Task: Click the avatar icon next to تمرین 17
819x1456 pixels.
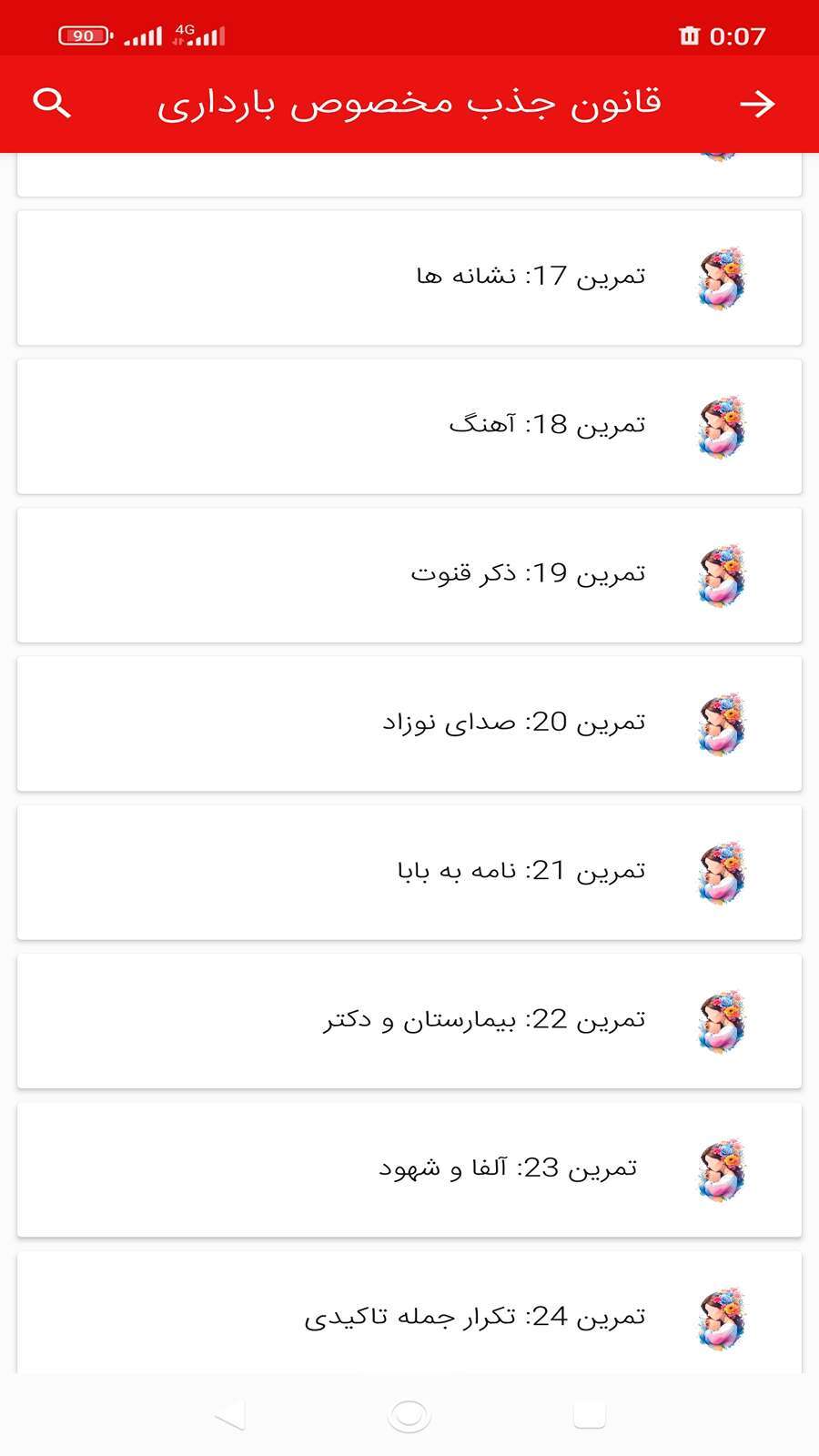Action: tap(722, 276)
